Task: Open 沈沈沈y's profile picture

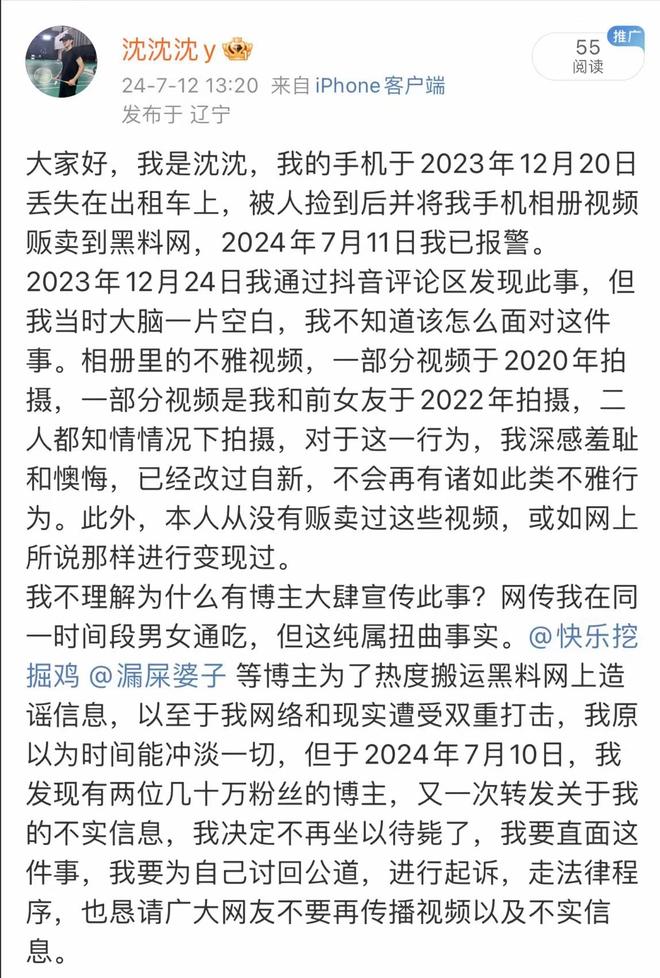Action: (60, 62)
